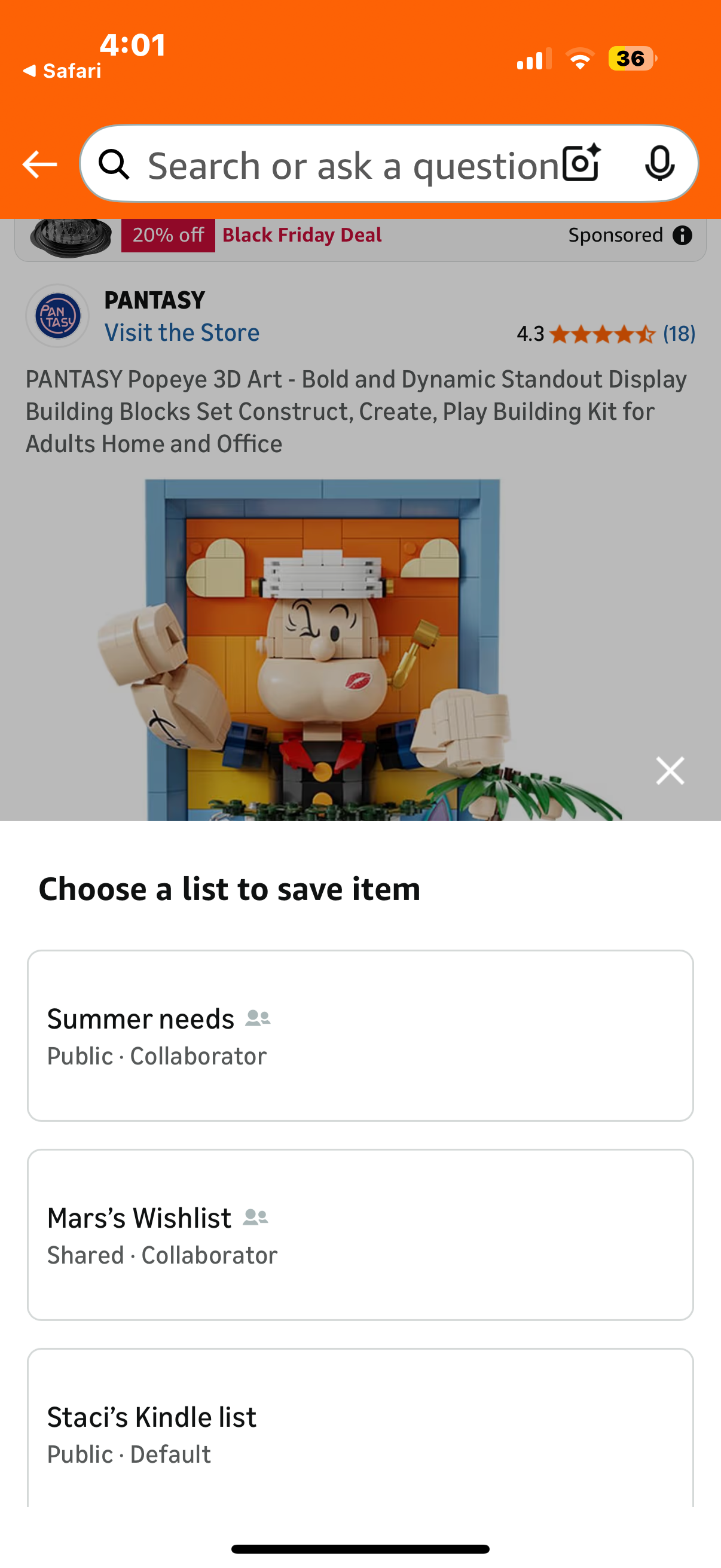Viewport: 721px width, 1568px height.
Task: Close the choose-a-list sheet
Action: (x=670, y=771)
